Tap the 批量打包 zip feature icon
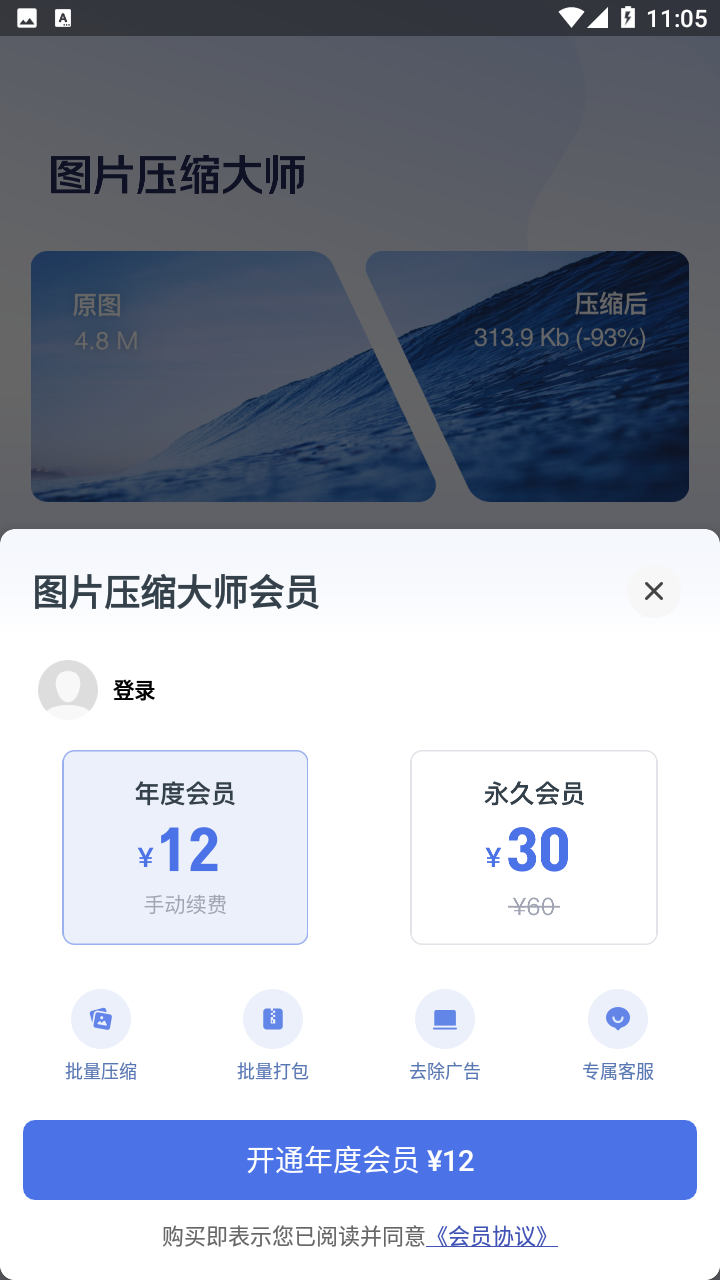 (x=273, y=1017)
